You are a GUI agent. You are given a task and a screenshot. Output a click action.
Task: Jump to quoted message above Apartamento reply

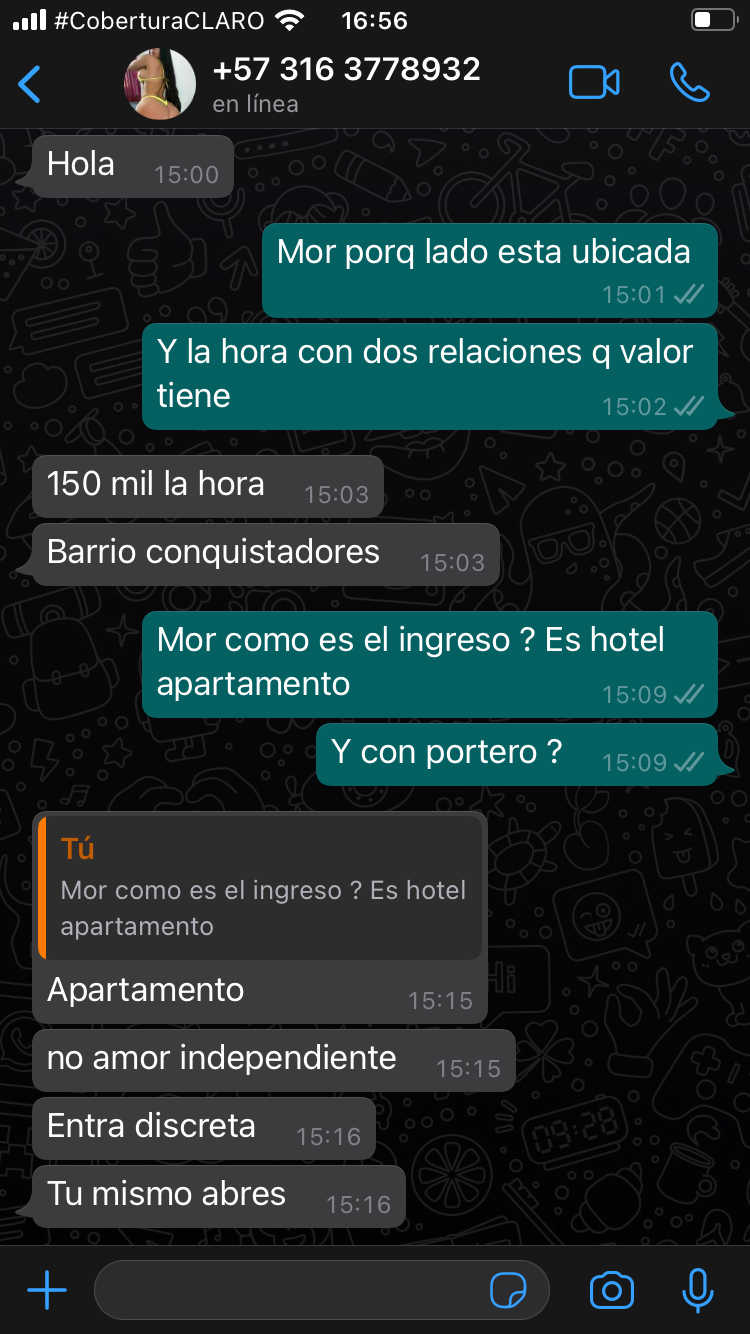(260, 889)
